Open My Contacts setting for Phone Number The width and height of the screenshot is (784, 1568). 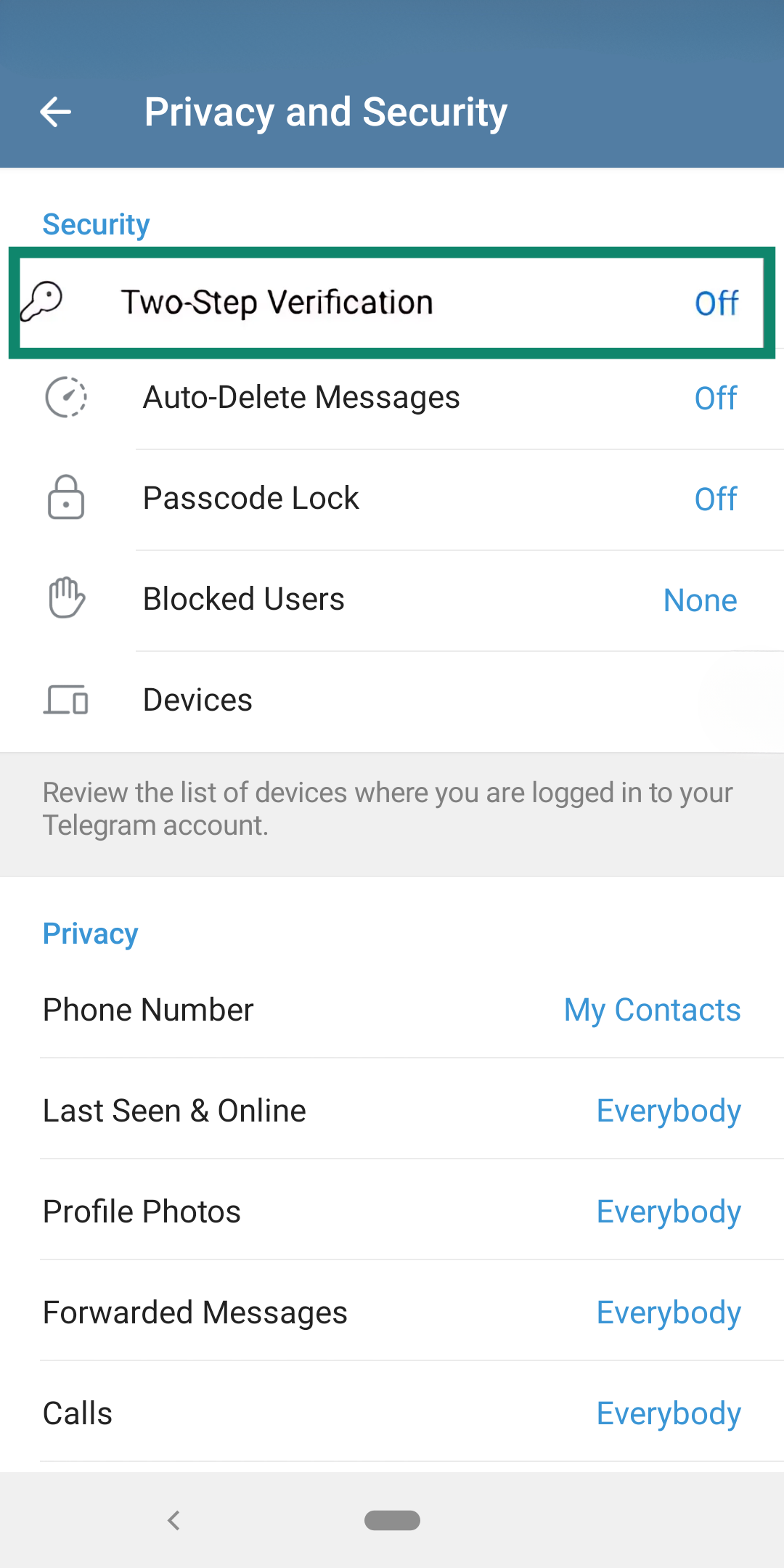coord(652,1009)
